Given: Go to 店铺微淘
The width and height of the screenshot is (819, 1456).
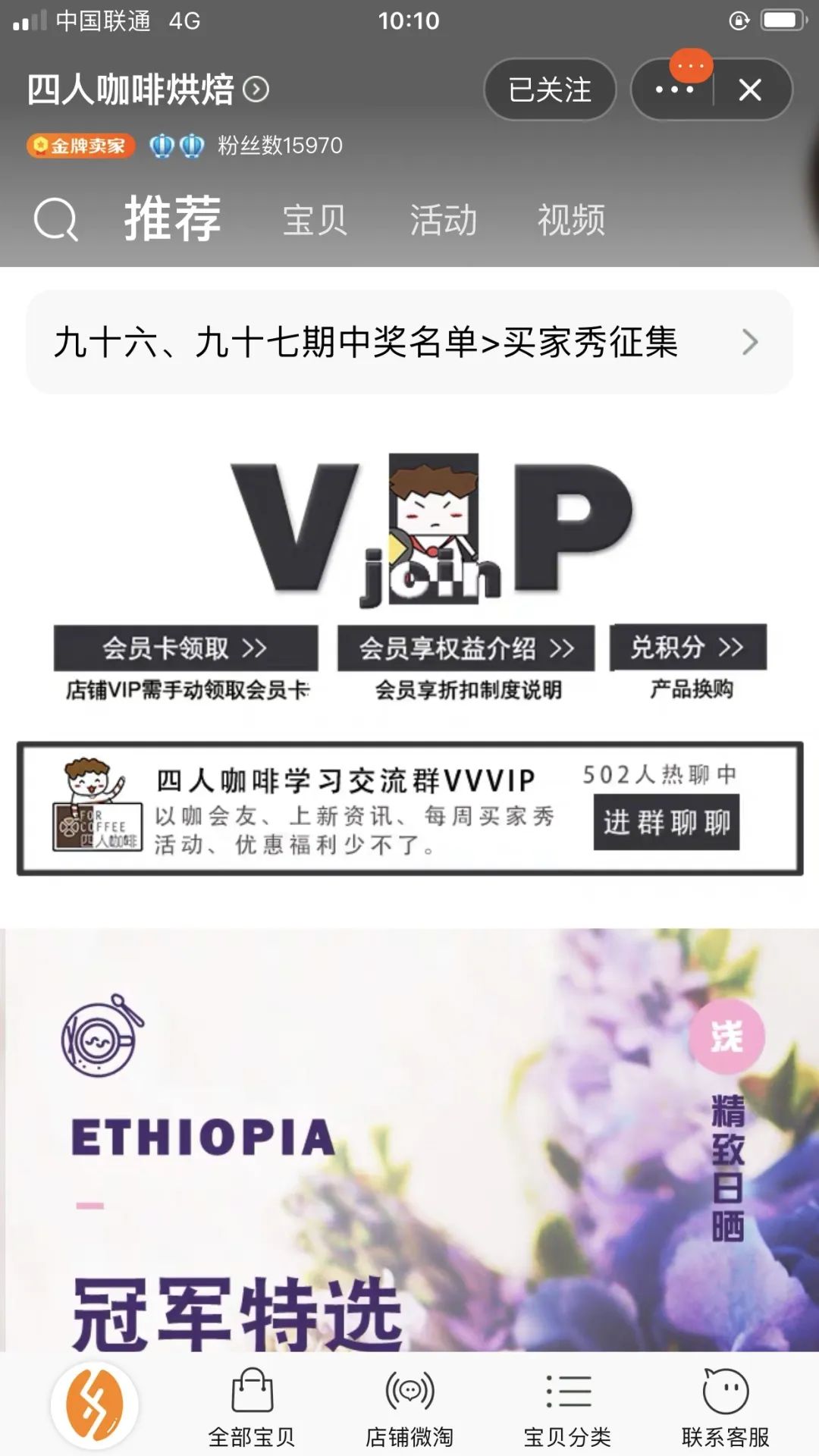Looking at the screenshot, I should coord(409,1407).
